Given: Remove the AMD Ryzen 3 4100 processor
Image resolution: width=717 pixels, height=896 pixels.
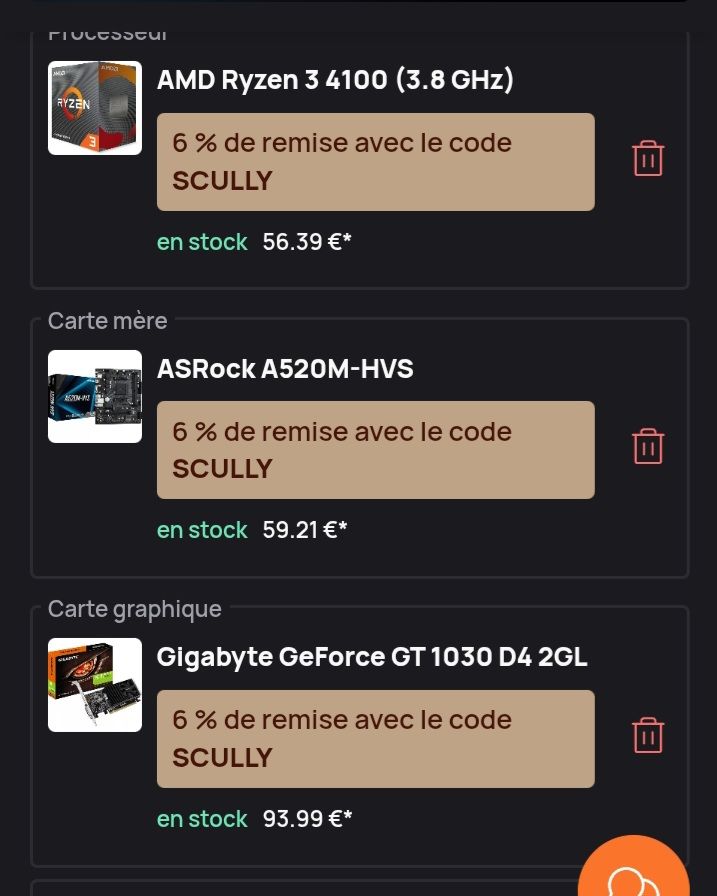Looking at the screenshot, I should tap(648, 159).
